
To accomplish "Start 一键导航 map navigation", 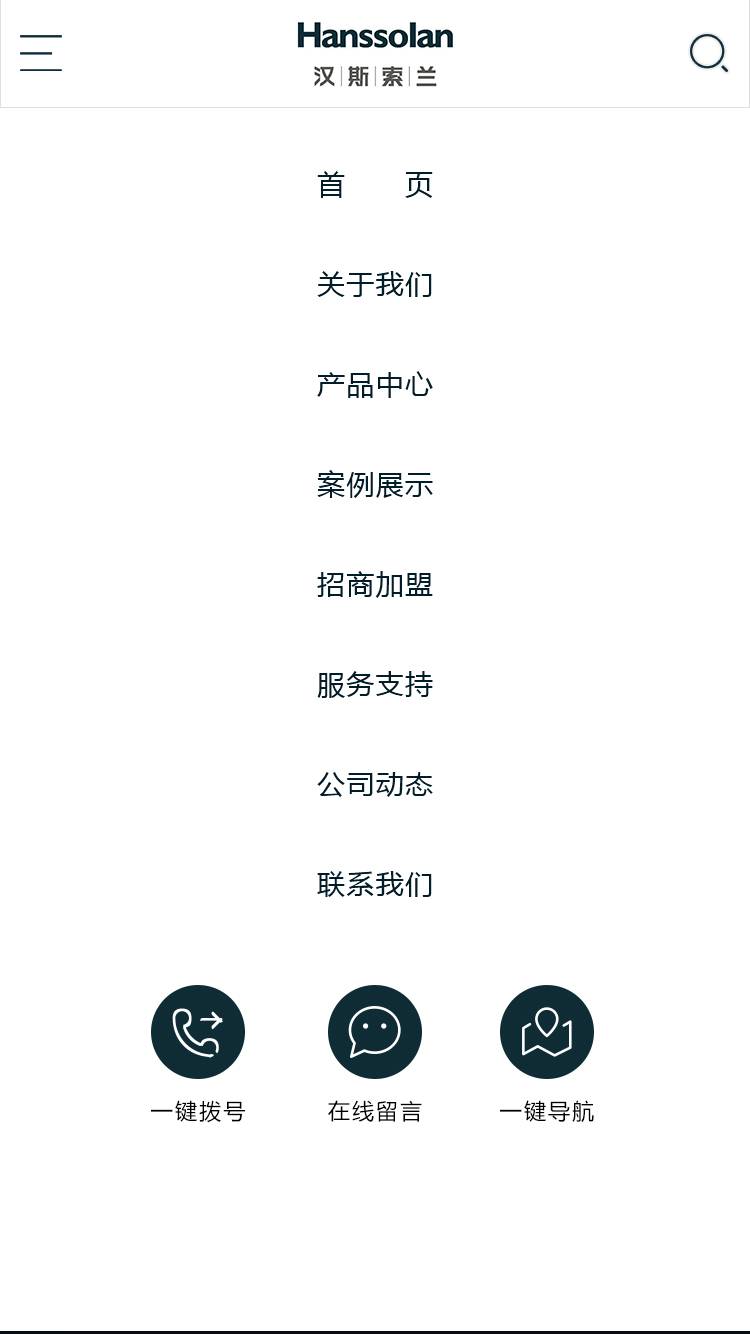I will [x=547, y=1032].
